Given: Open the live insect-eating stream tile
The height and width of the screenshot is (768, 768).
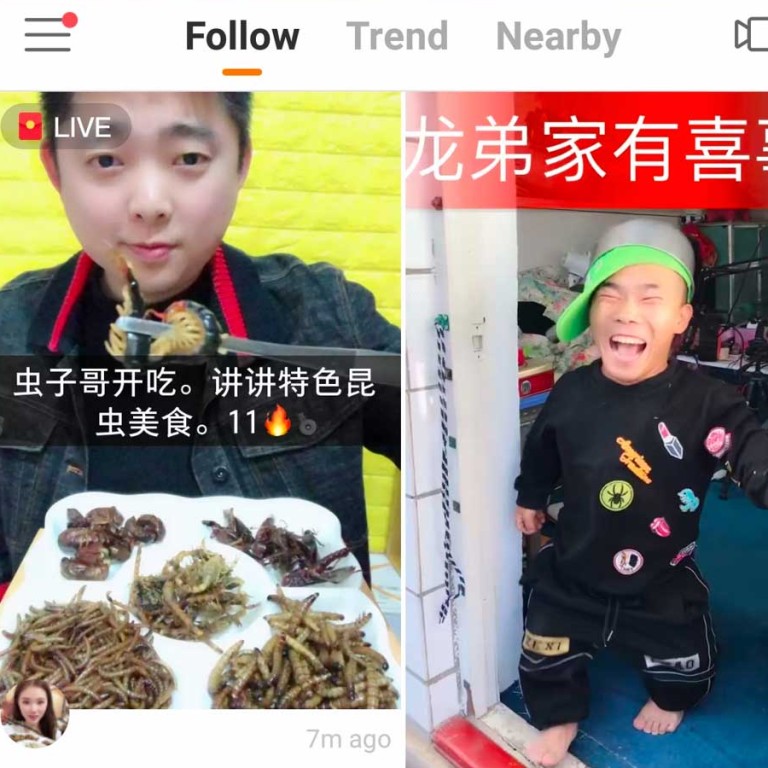Looking at the screenshot, I should (200, 400).
